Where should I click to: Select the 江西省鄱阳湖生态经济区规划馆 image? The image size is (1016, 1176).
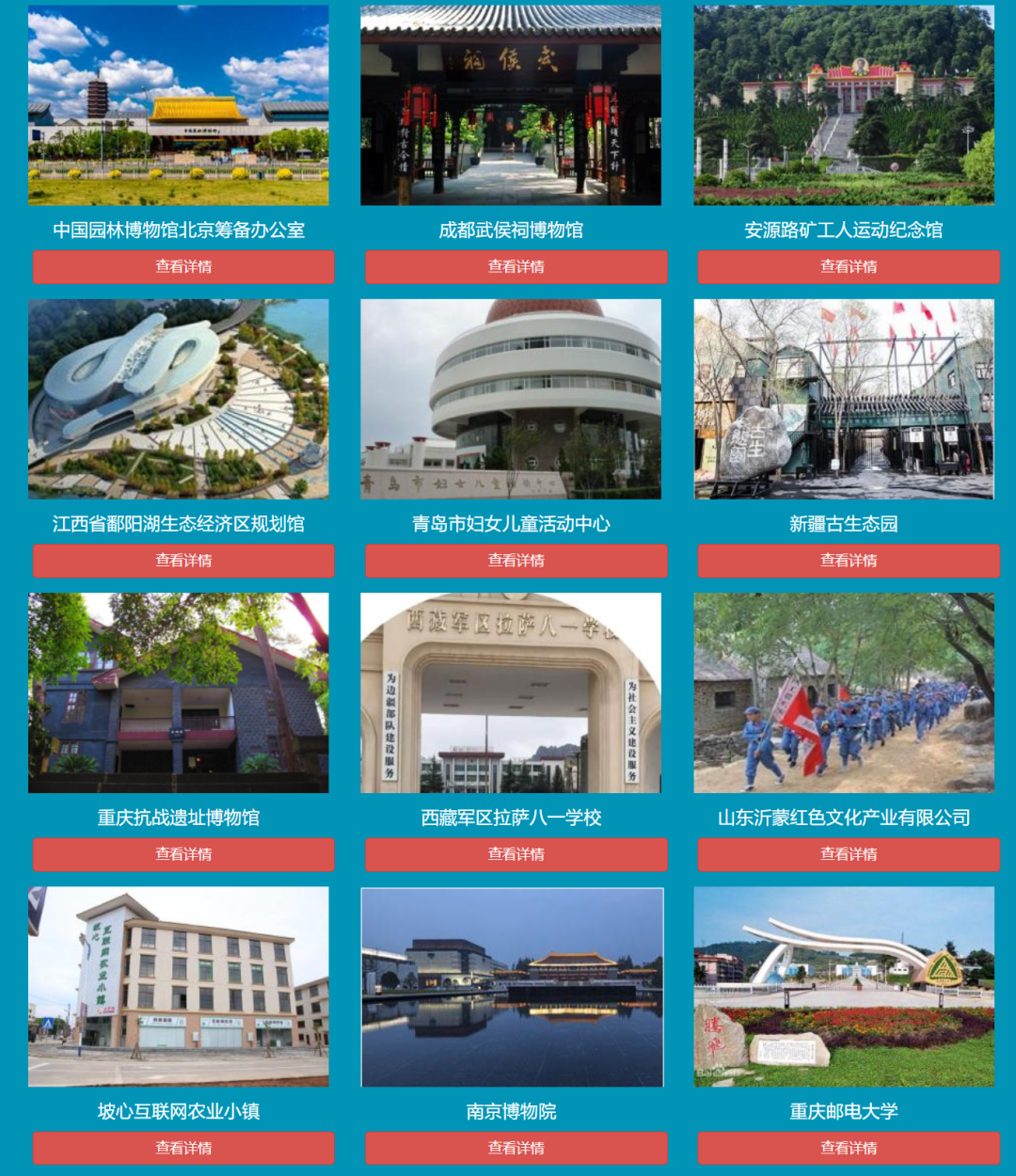pos(179,399)
